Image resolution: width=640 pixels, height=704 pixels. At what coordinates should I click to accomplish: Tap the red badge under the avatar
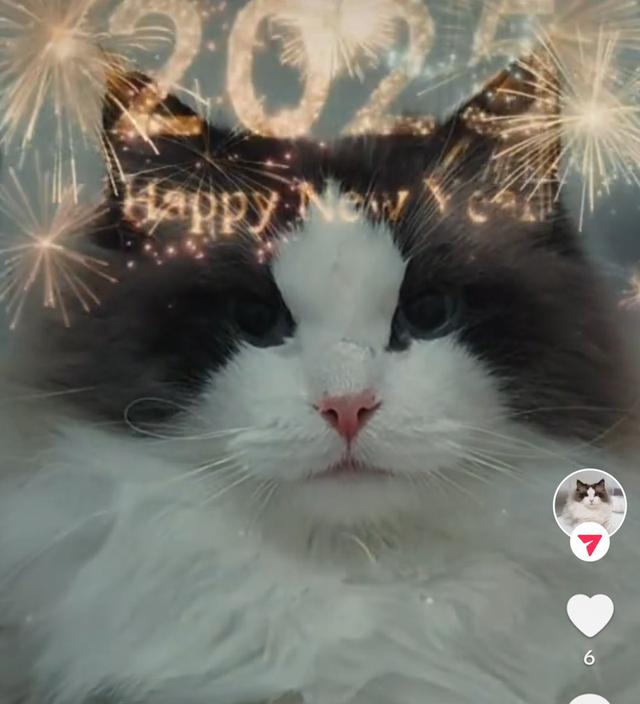click(590, 543)
